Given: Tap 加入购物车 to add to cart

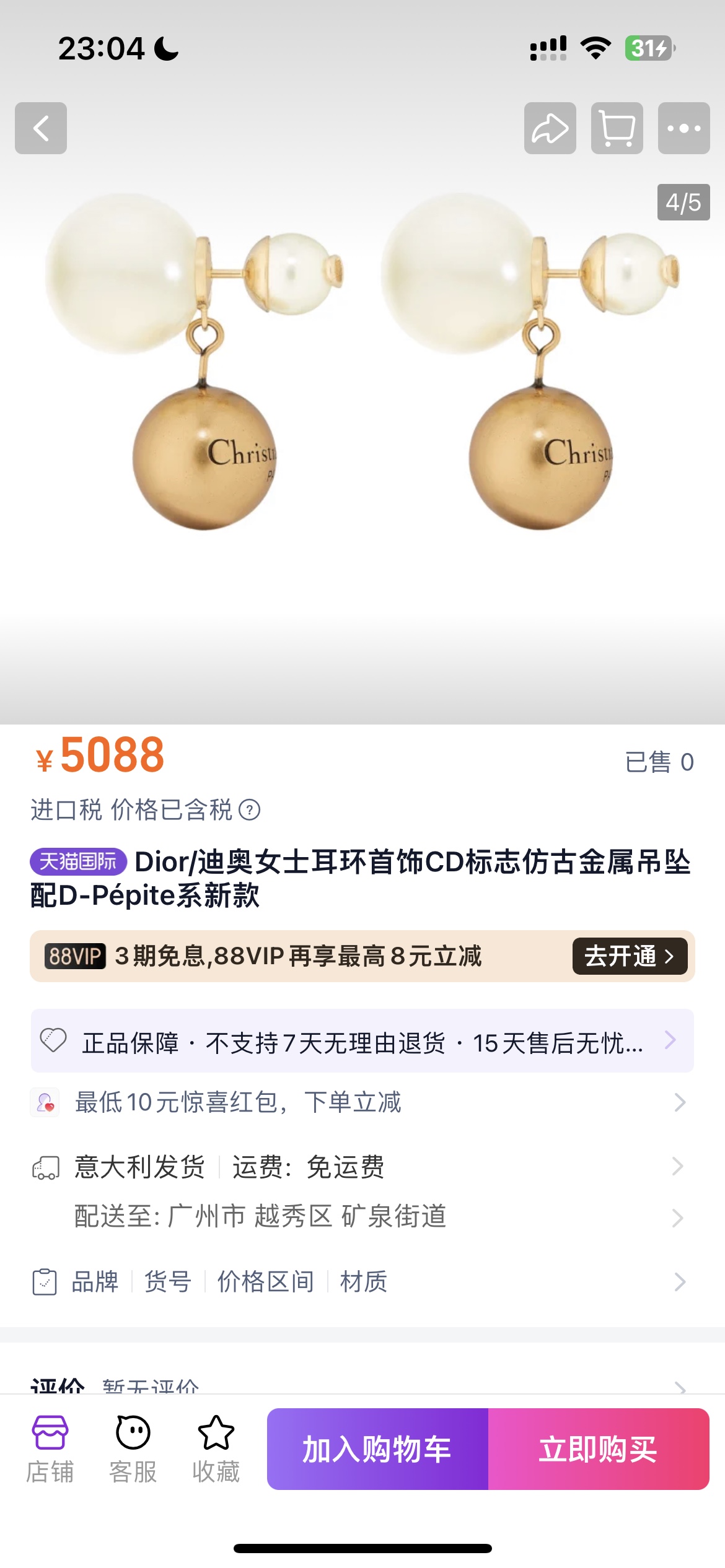Looking at the screenshot, I should pos(377,1449).
